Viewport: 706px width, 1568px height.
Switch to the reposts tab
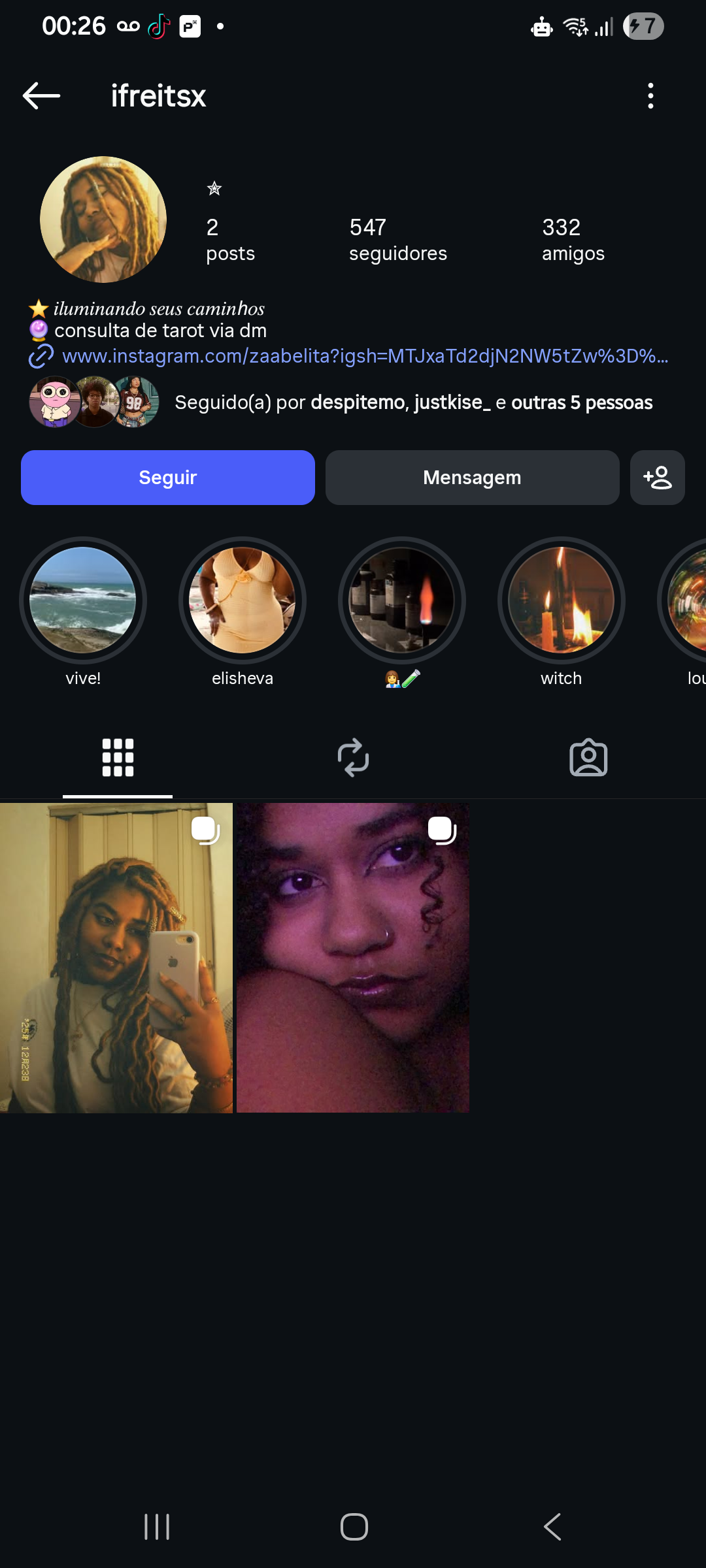(353, 758)
